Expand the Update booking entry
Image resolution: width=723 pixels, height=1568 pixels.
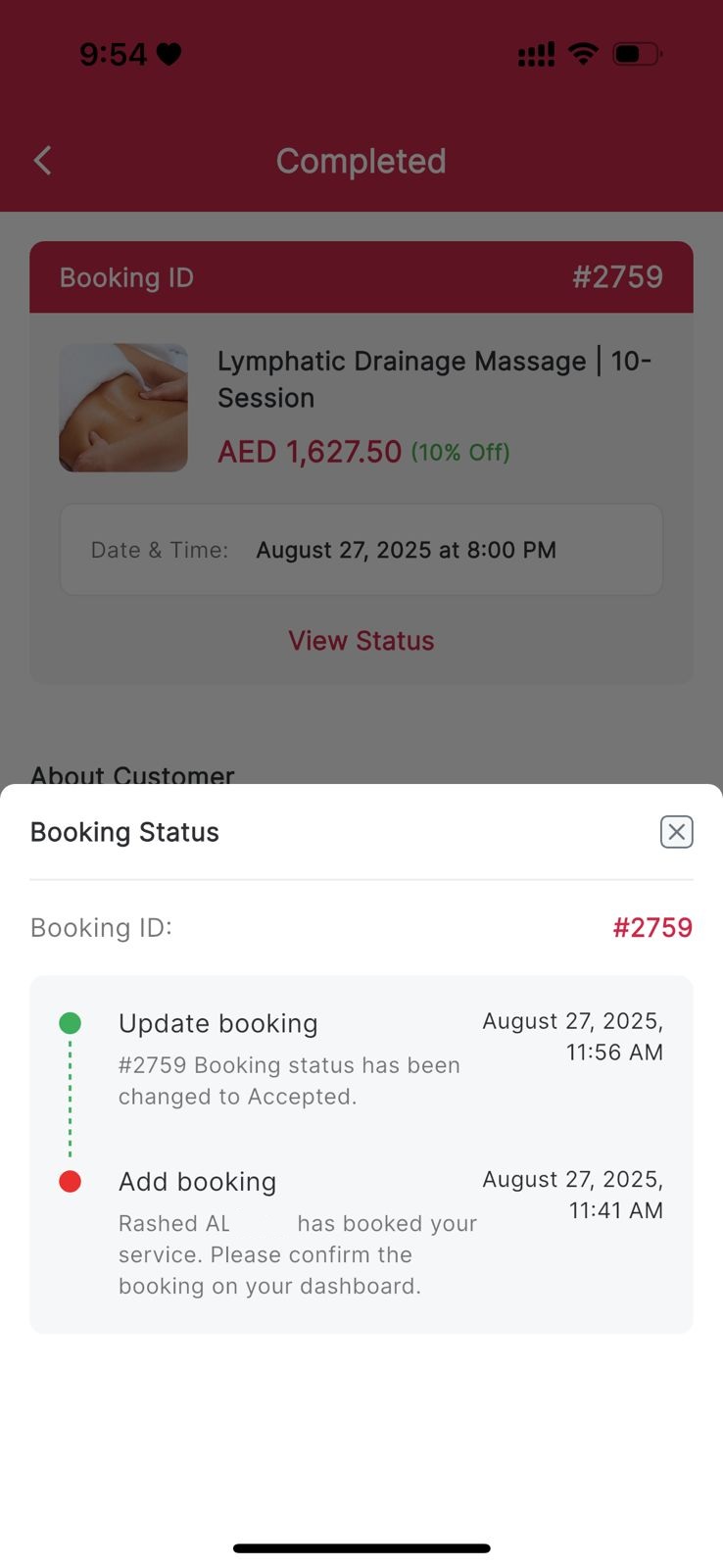(x=217, y=1023)
